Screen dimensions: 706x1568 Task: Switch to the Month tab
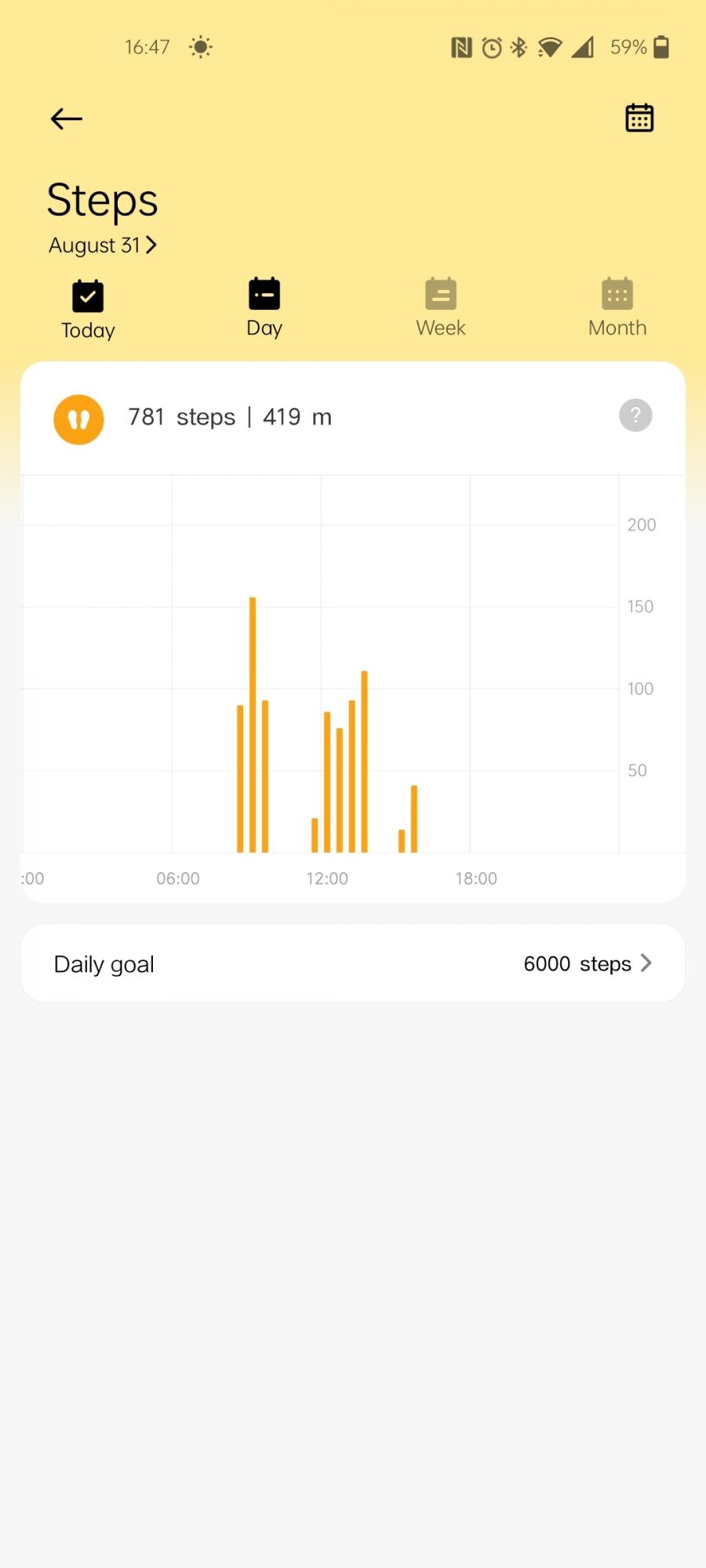(x=617, y=307)
